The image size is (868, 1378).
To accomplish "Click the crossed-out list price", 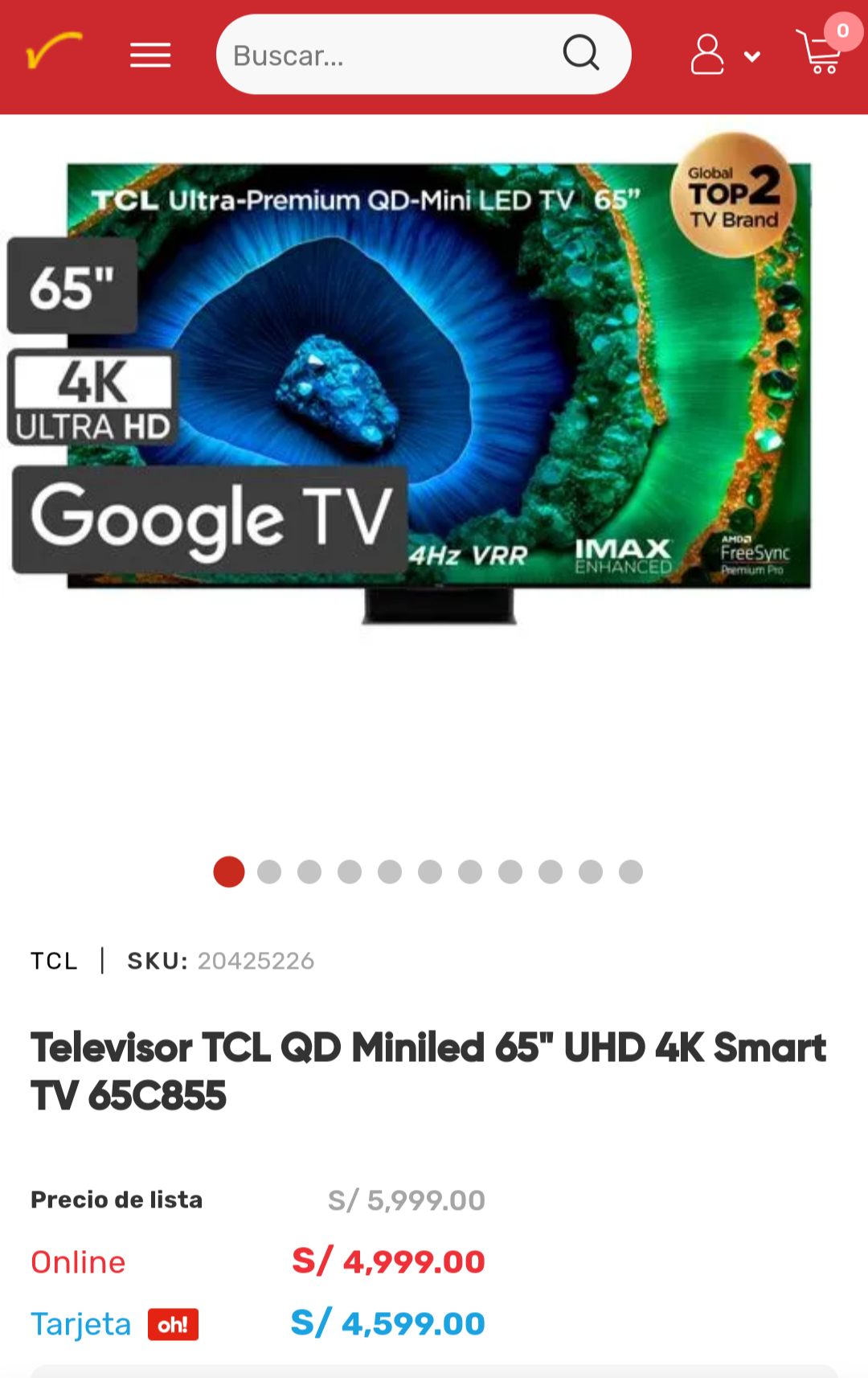I will pos(404,1199).
